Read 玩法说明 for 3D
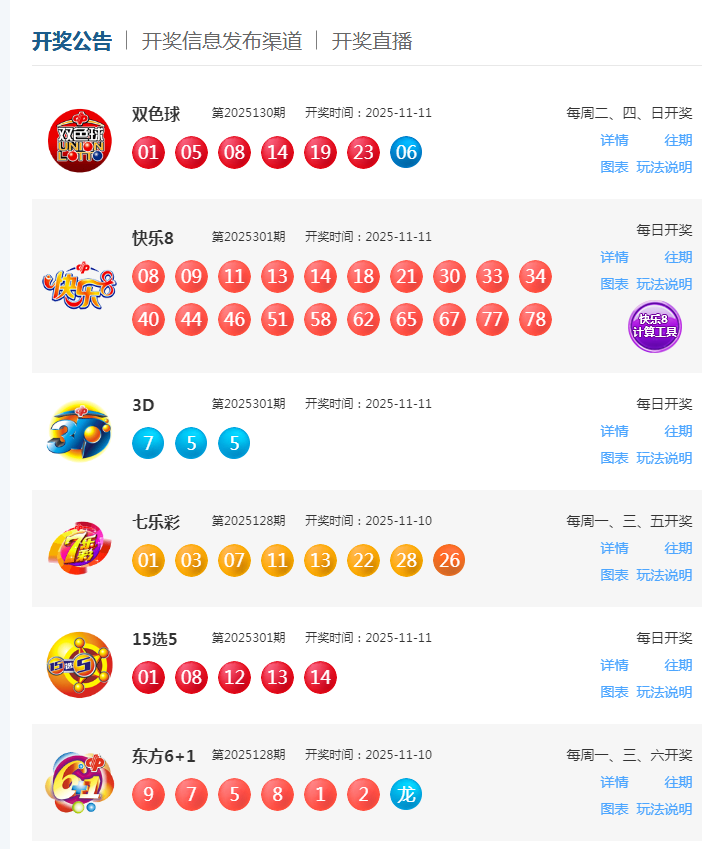Screen dimensions: 717x849 [x=664, y=458]
